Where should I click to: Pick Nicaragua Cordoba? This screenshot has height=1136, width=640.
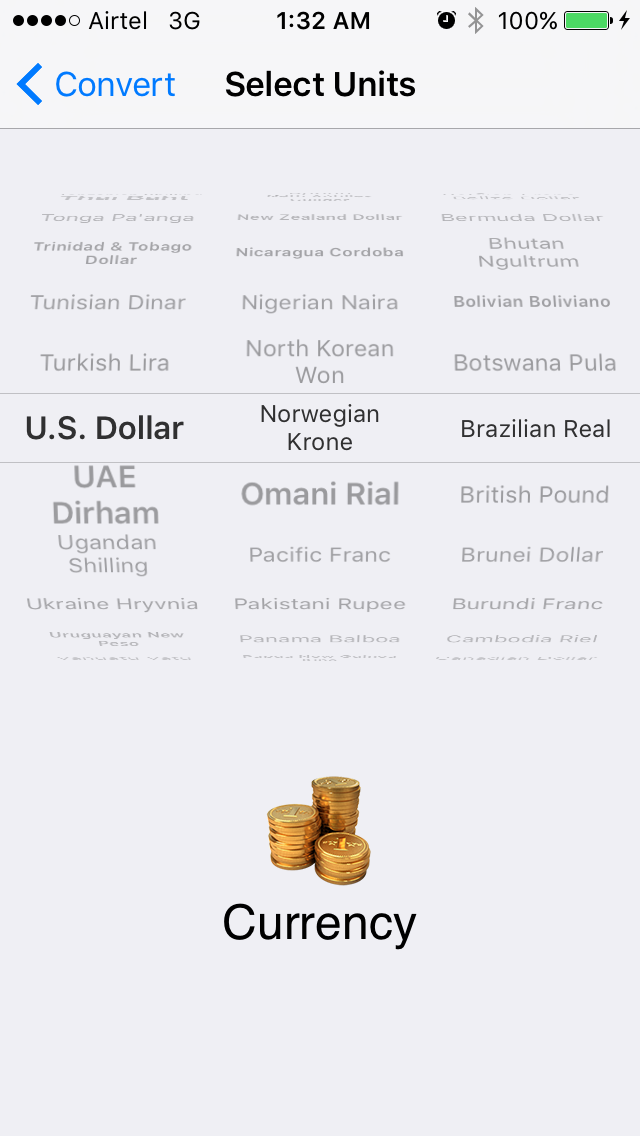pyautogui.click(x=320, y=252)
